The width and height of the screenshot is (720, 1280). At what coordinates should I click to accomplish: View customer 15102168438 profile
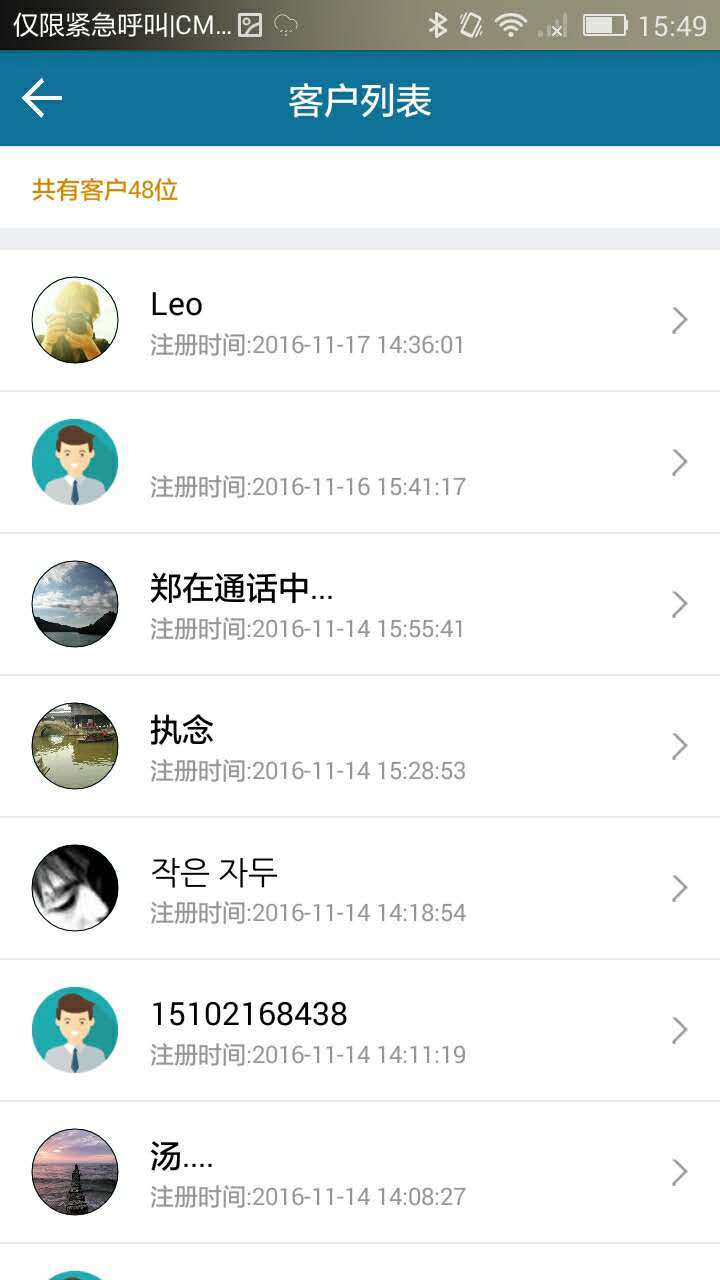click(360, 1031)
